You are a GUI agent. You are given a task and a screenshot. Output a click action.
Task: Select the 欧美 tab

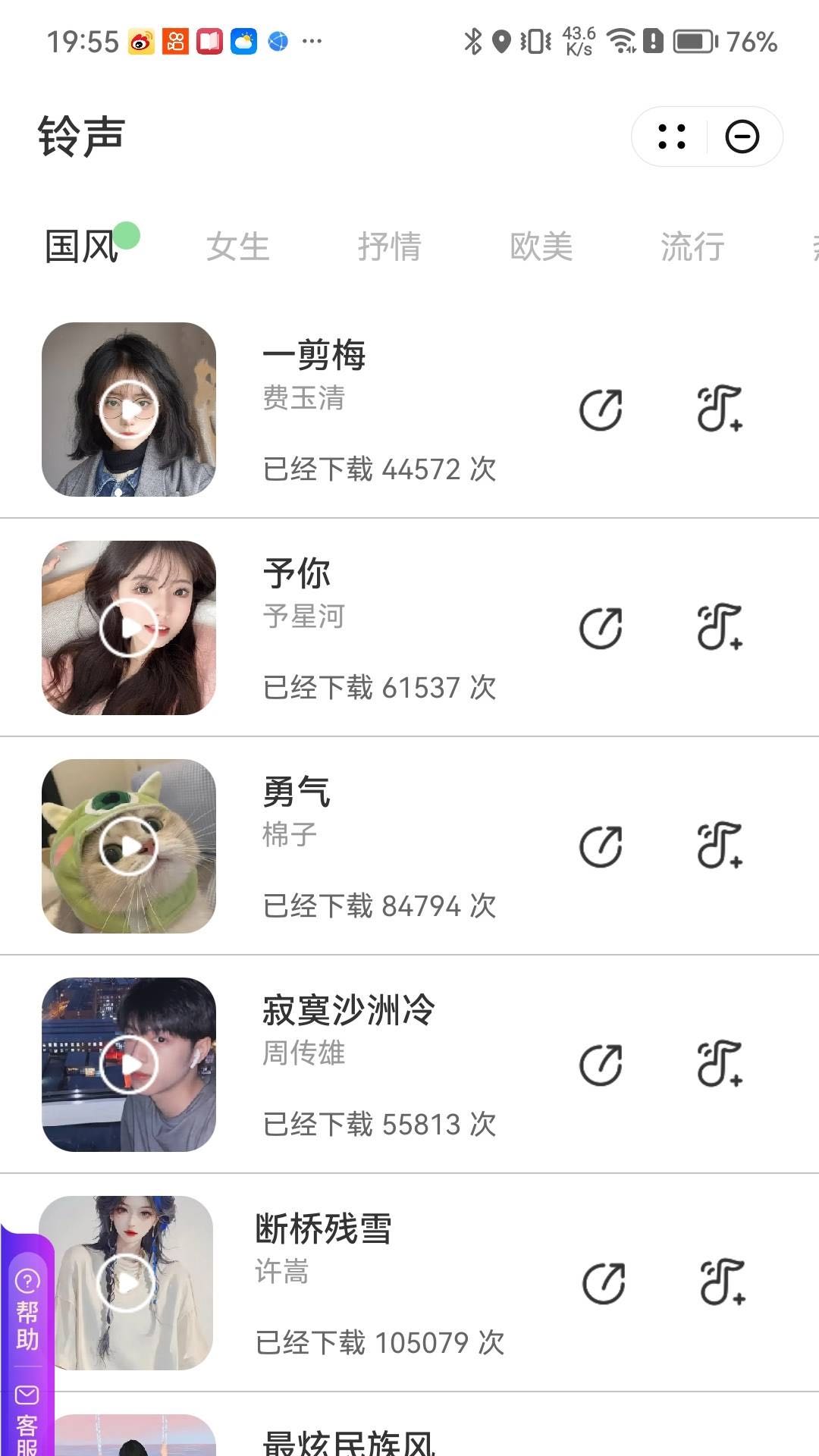pos(541,247)
